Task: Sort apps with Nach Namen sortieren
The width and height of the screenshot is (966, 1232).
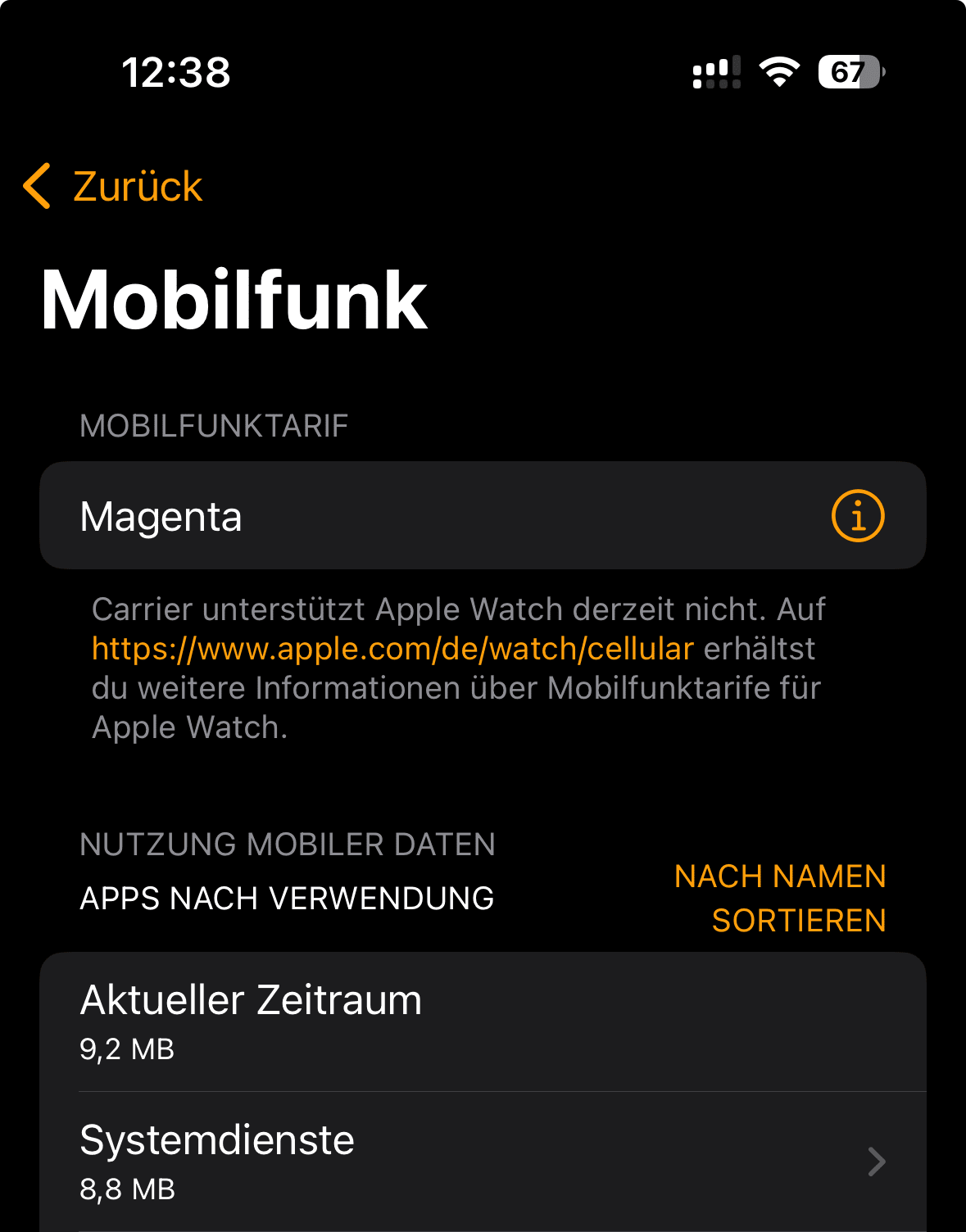Action: (x=780, y=898)
